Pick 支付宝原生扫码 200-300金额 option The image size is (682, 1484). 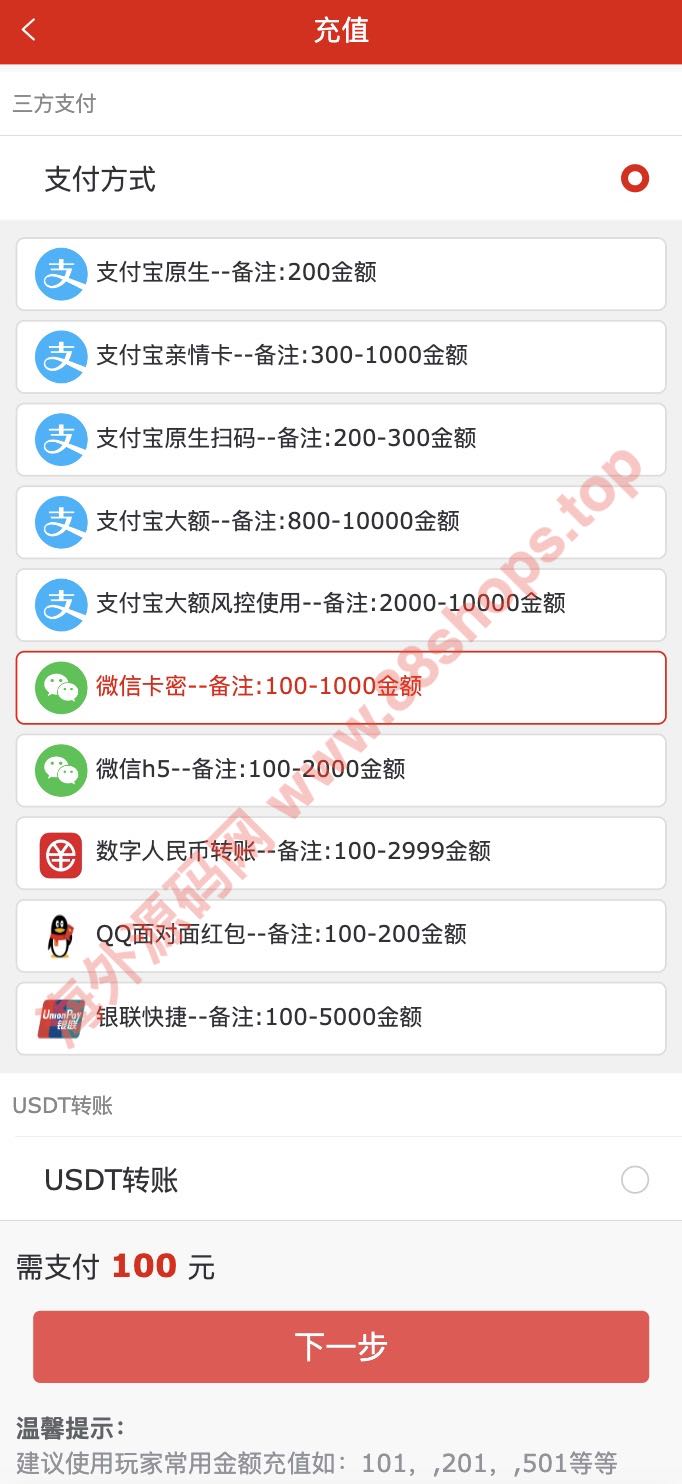340,439
